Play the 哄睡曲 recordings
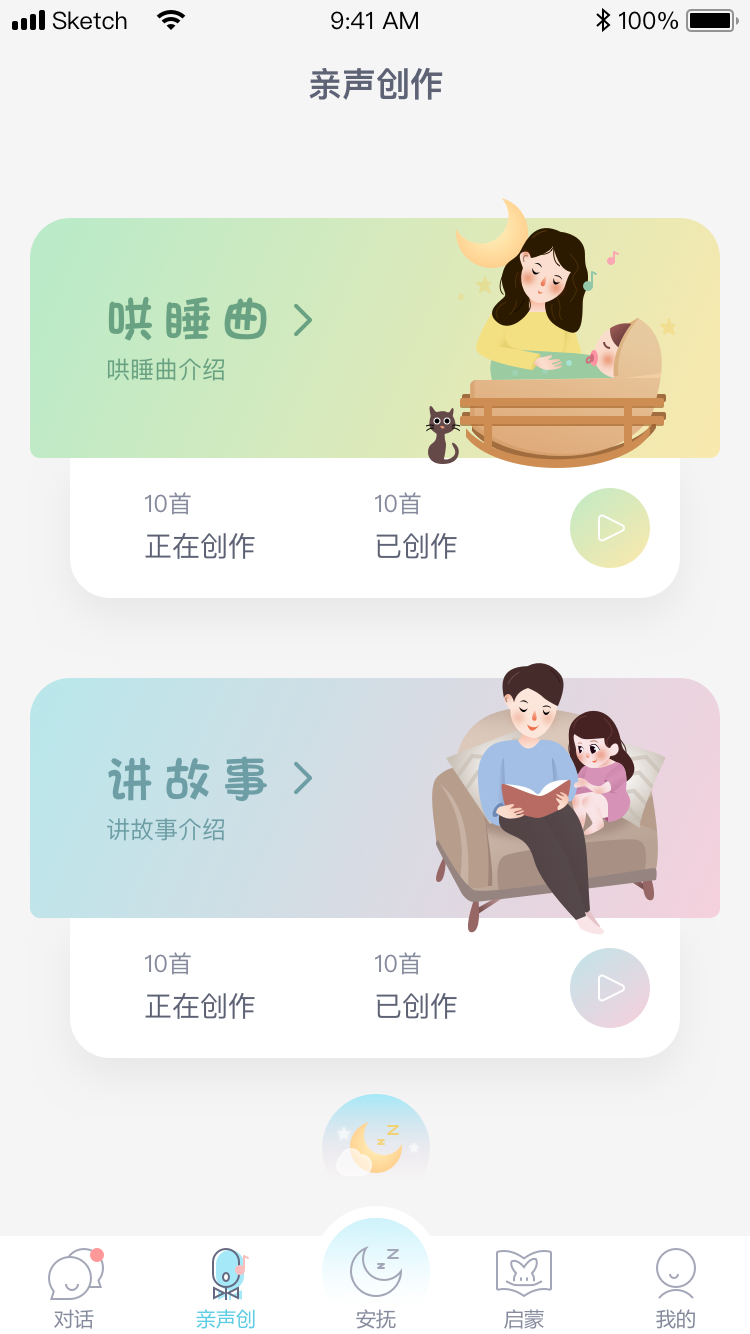This screenshot has width=750, height=1334. coord(610,528)
